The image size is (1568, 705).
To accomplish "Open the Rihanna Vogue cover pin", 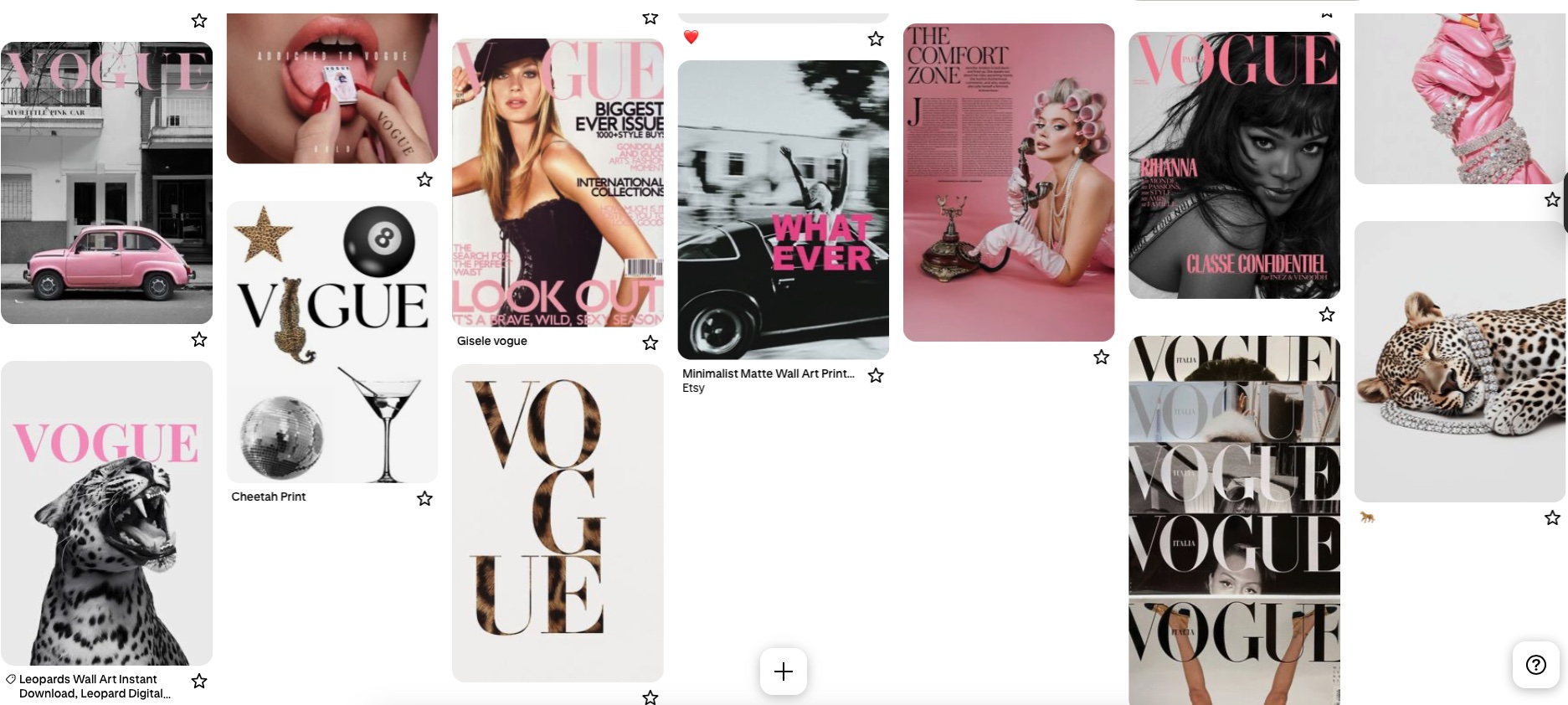I will [x=1234, y=165].
